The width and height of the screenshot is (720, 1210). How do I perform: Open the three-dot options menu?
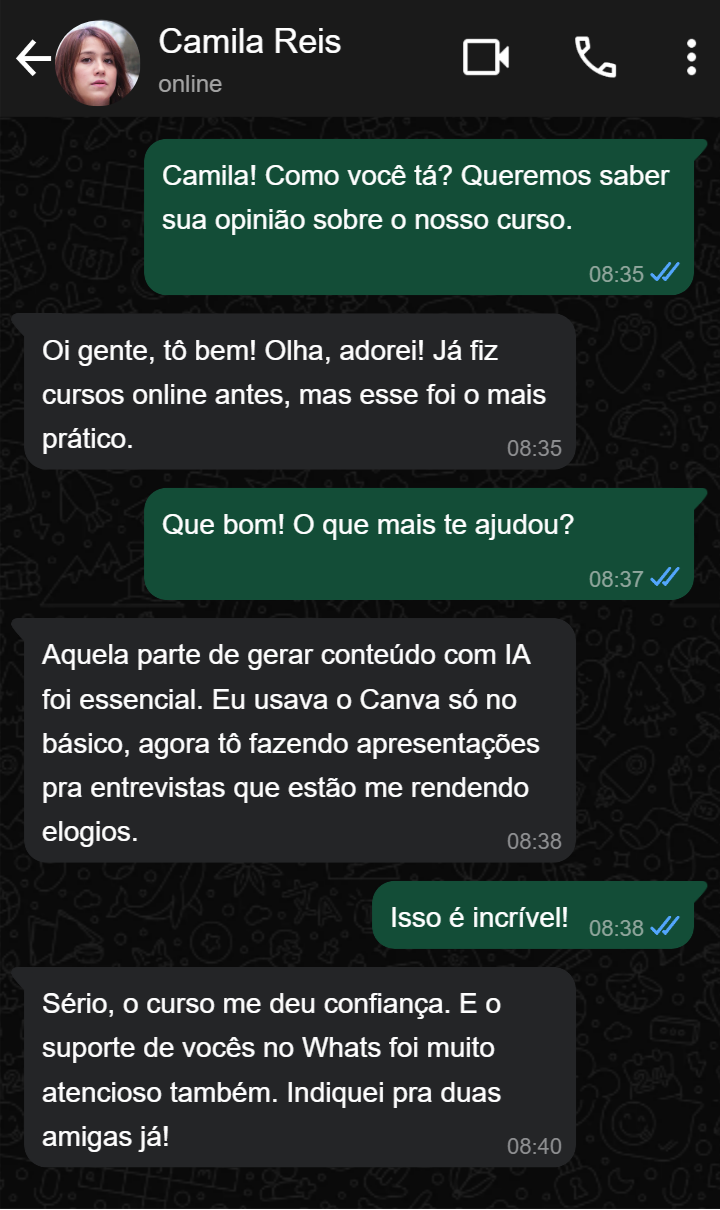pyautogui.click(x=689, y=58)
